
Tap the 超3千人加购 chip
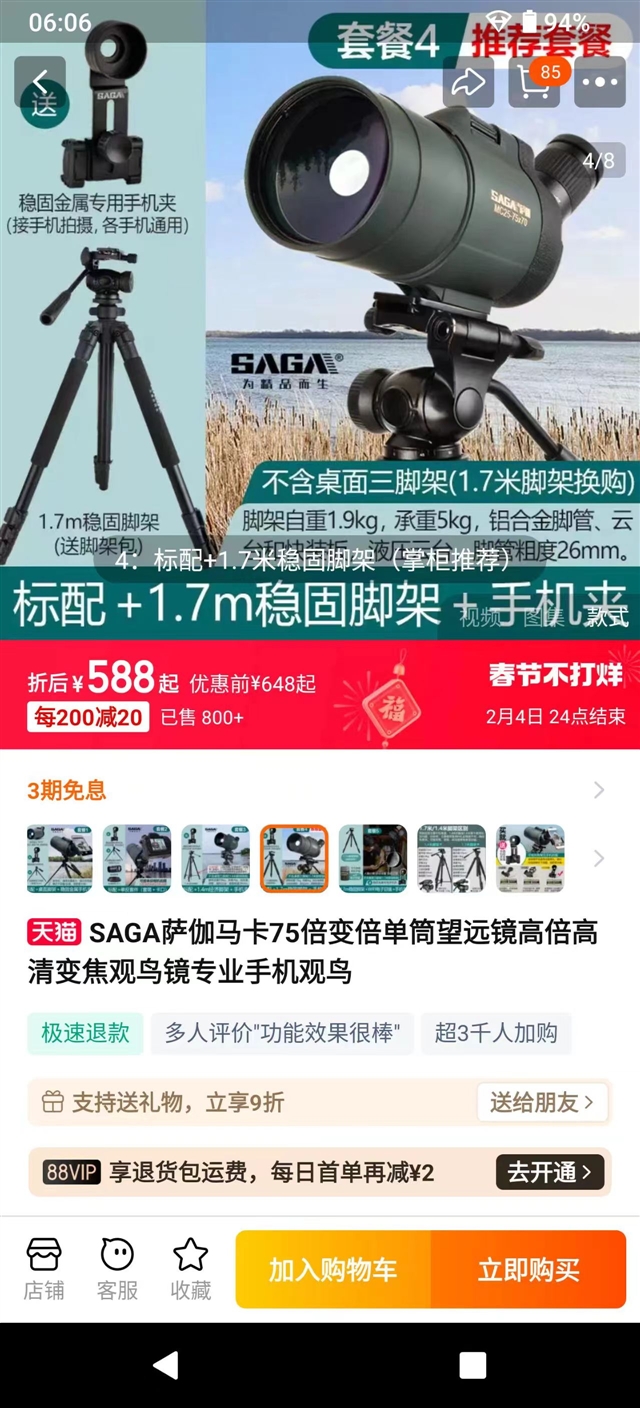pos(496,1033)
